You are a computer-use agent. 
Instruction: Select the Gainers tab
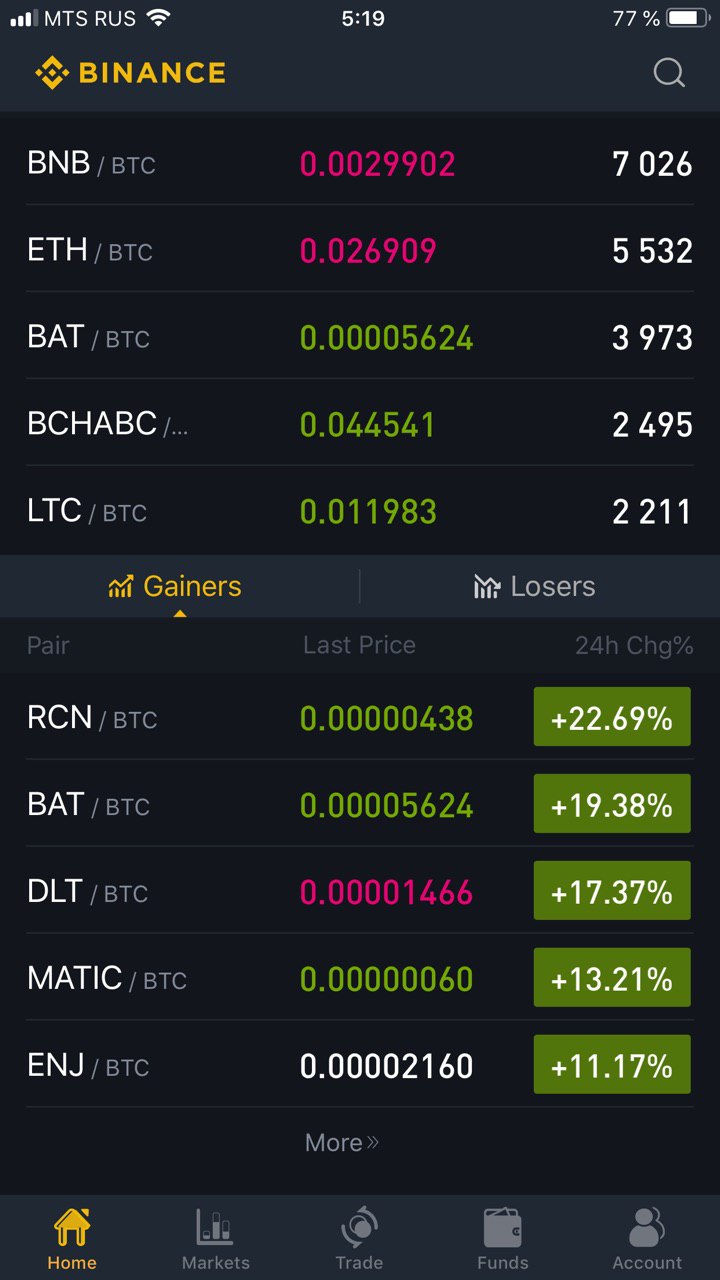tap(175, 586)
